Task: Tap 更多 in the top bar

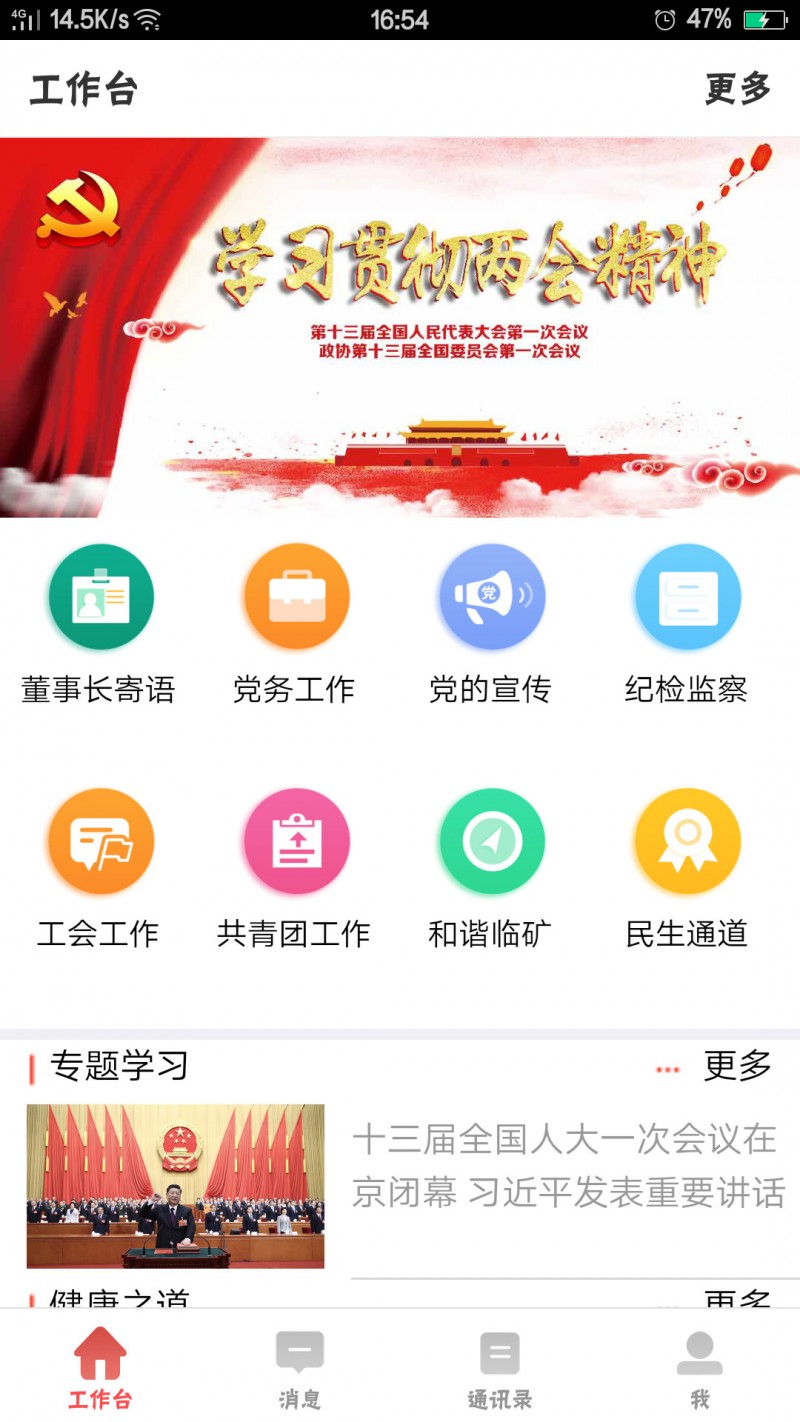Action: [738, 89]
